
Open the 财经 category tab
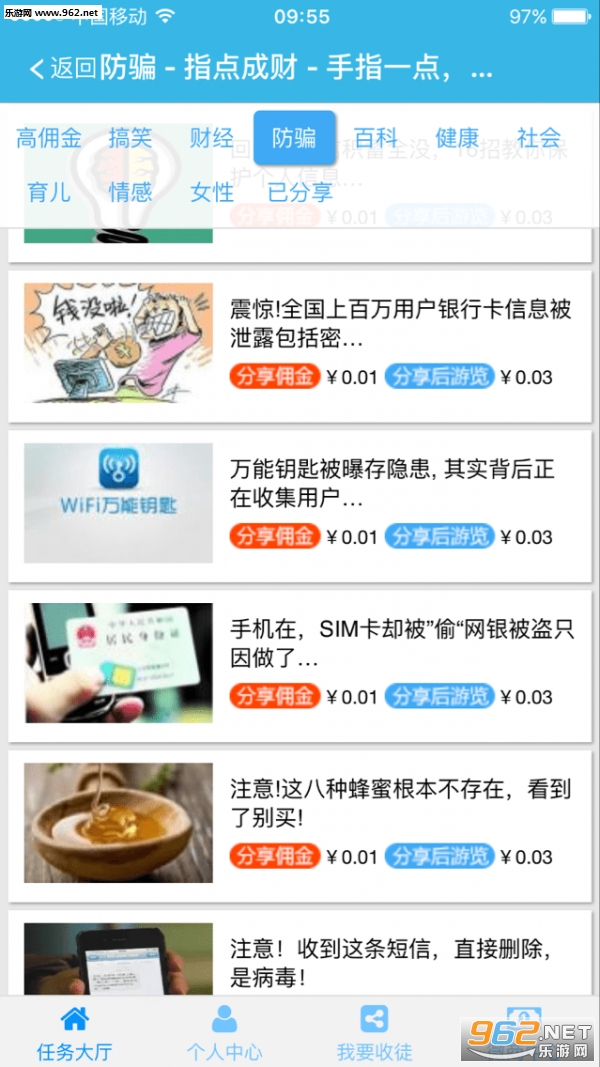[x=212, y=138]
